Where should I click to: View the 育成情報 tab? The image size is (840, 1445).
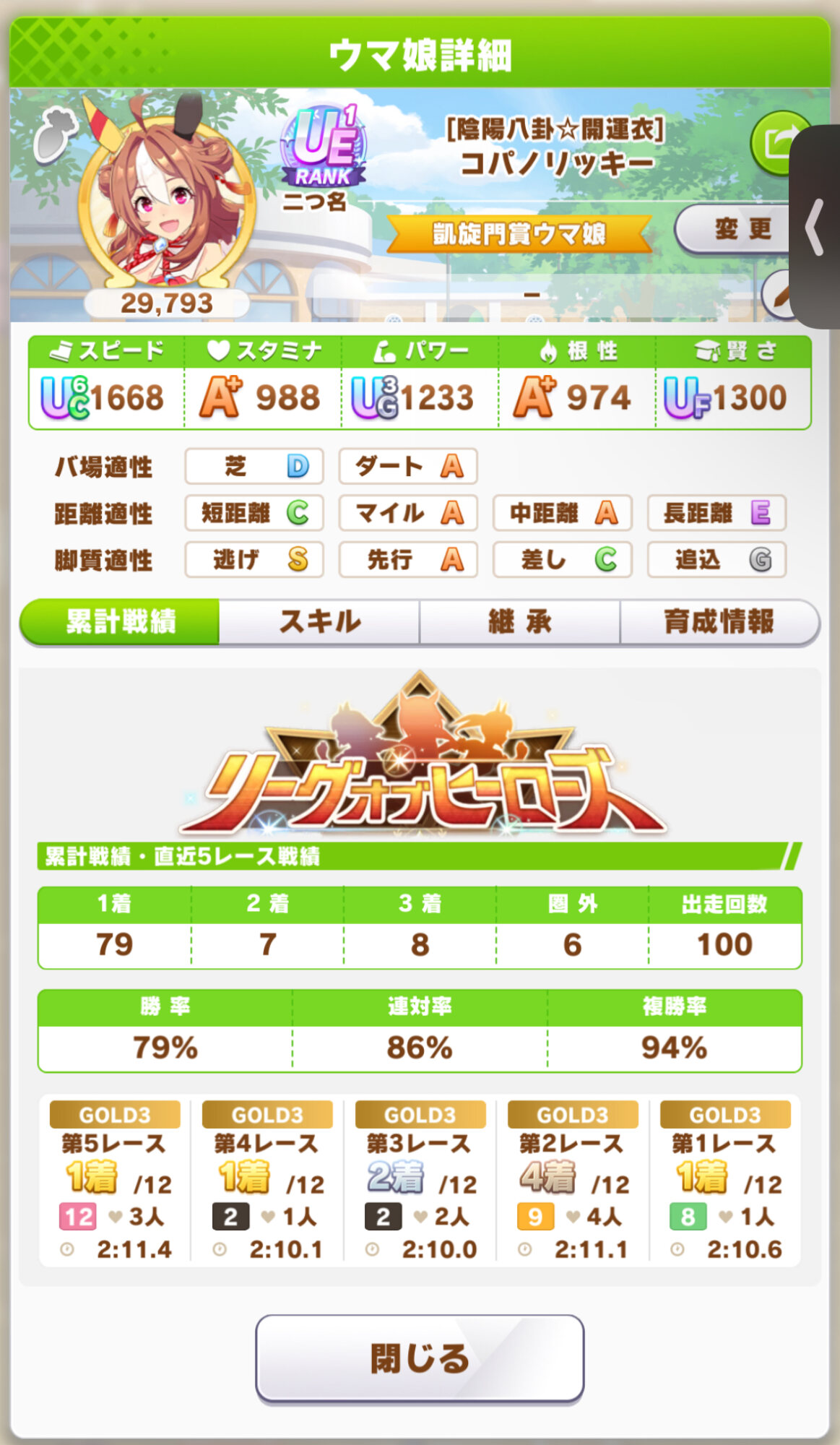719,622
